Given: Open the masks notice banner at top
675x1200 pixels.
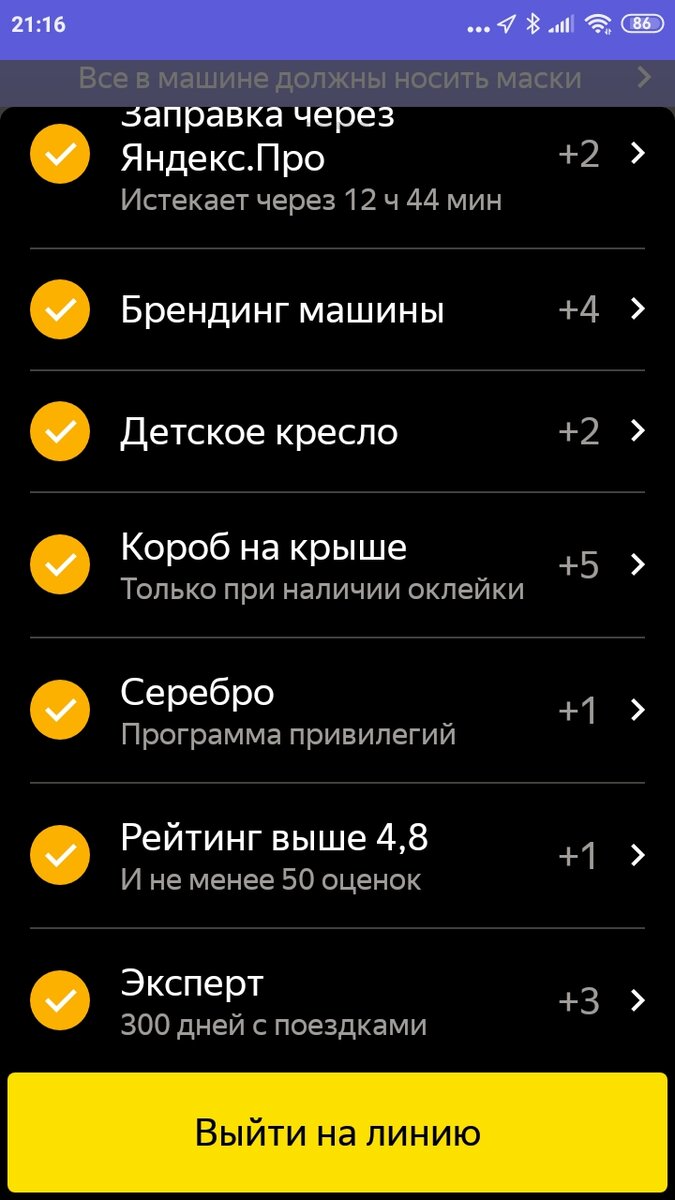Looking at the screenshot, I should (x=337, y=79).
